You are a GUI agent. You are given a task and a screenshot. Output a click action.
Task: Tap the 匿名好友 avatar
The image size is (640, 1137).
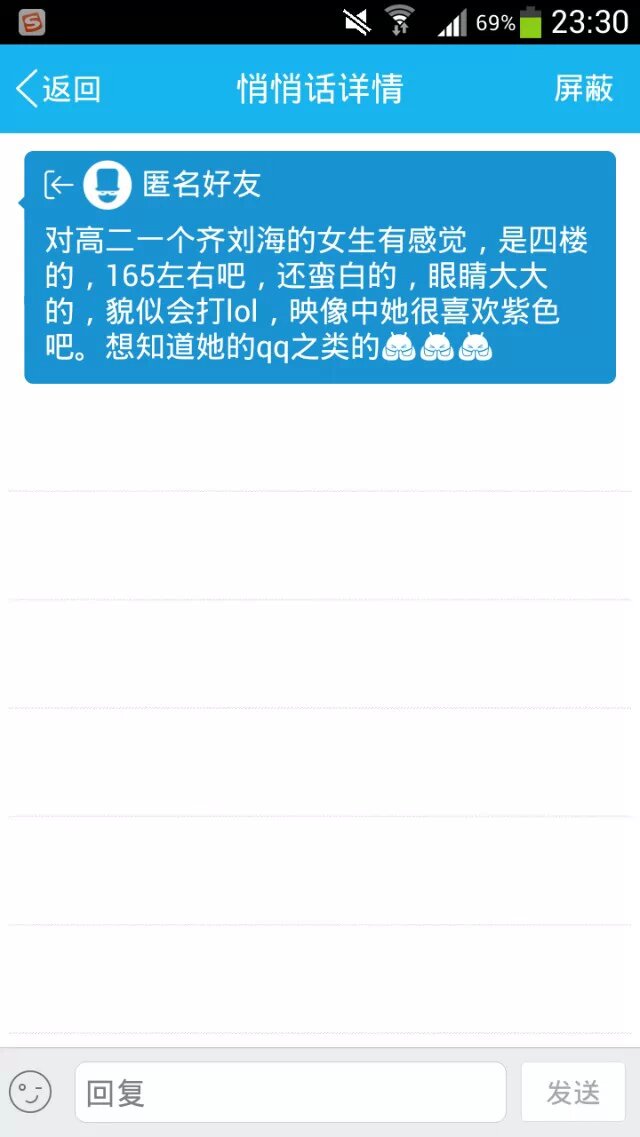pyautogui.click(x=108, y=184)
